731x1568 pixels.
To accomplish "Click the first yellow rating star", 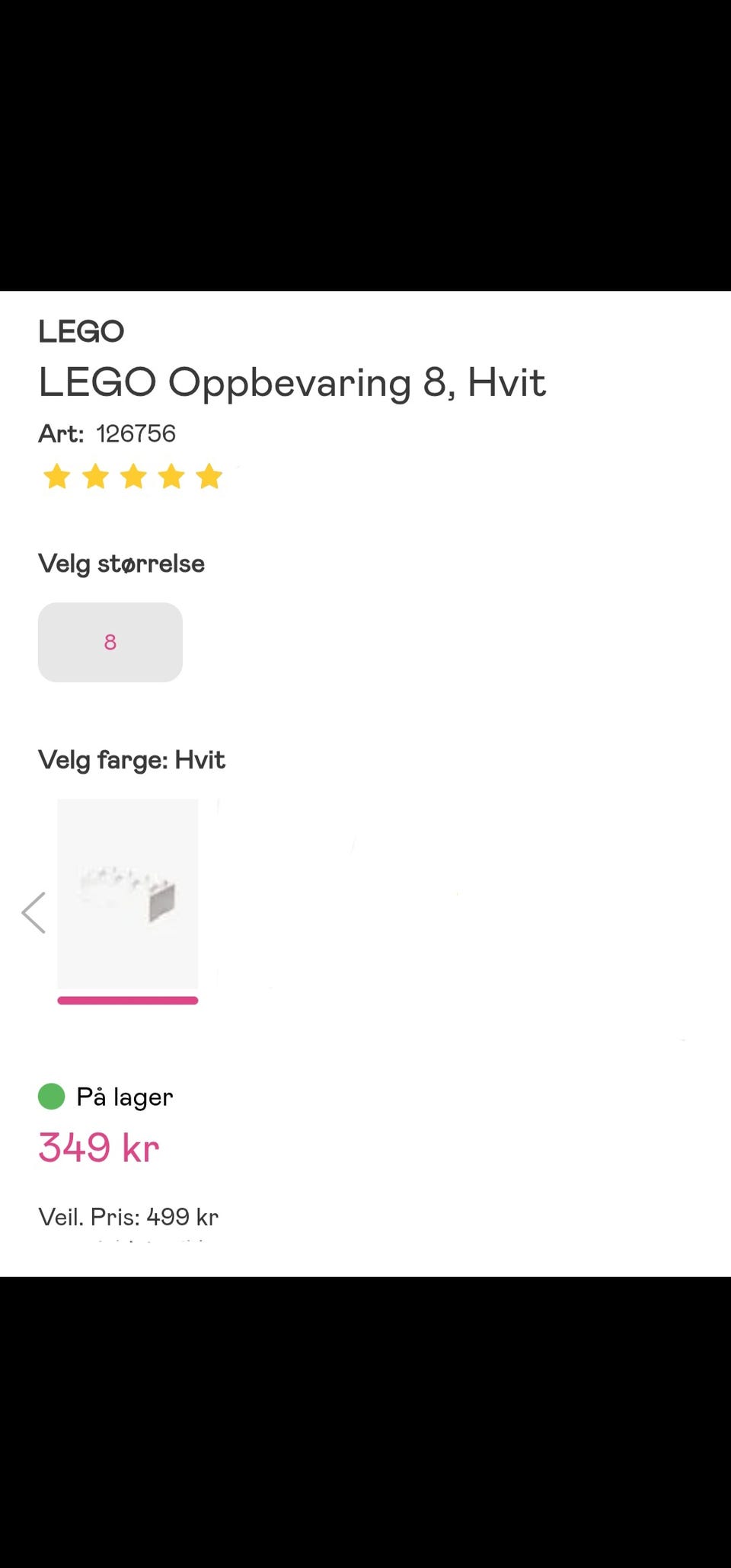I will 56,476.
